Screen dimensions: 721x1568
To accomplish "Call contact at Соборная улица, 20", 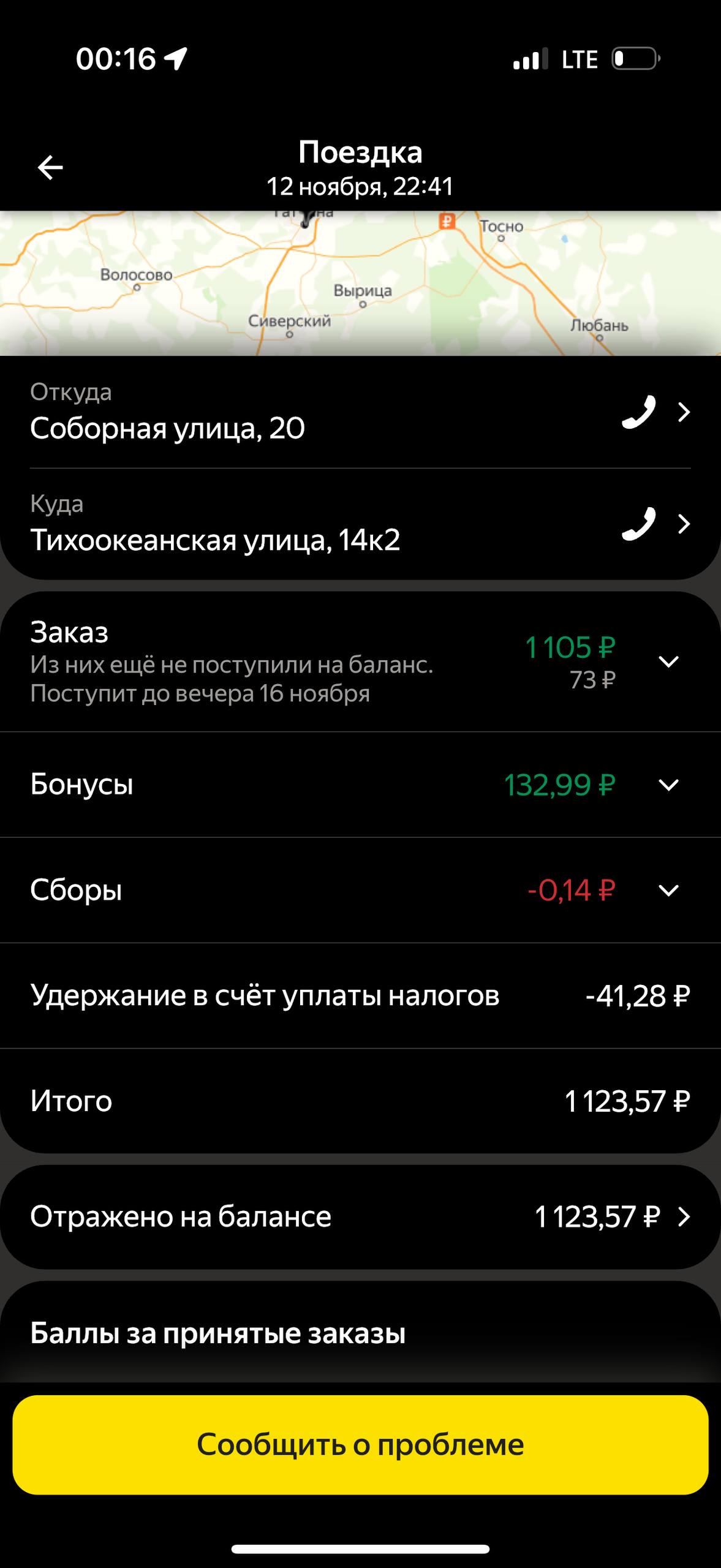I will (638, 412).
